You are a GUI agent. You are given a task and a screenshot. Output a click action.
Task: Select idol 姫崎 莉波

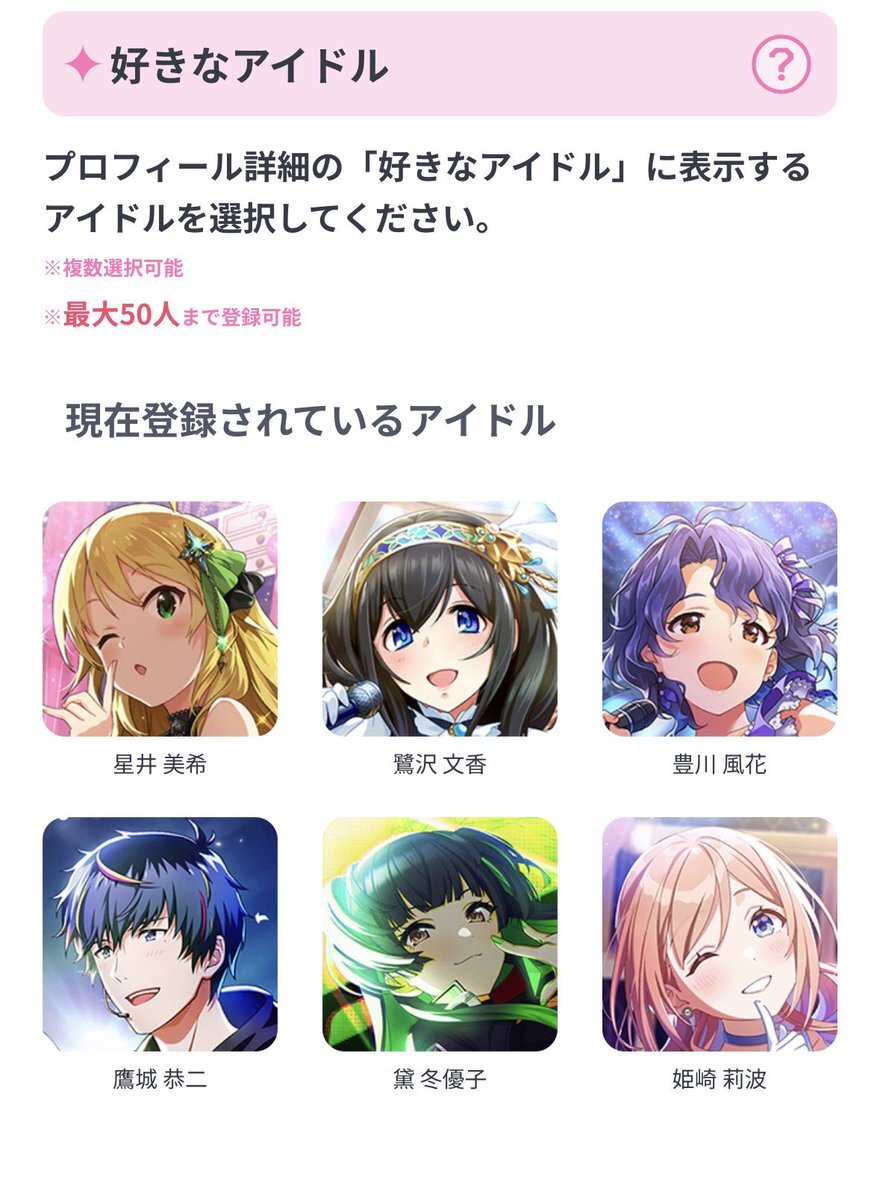[x=719, y=934]
